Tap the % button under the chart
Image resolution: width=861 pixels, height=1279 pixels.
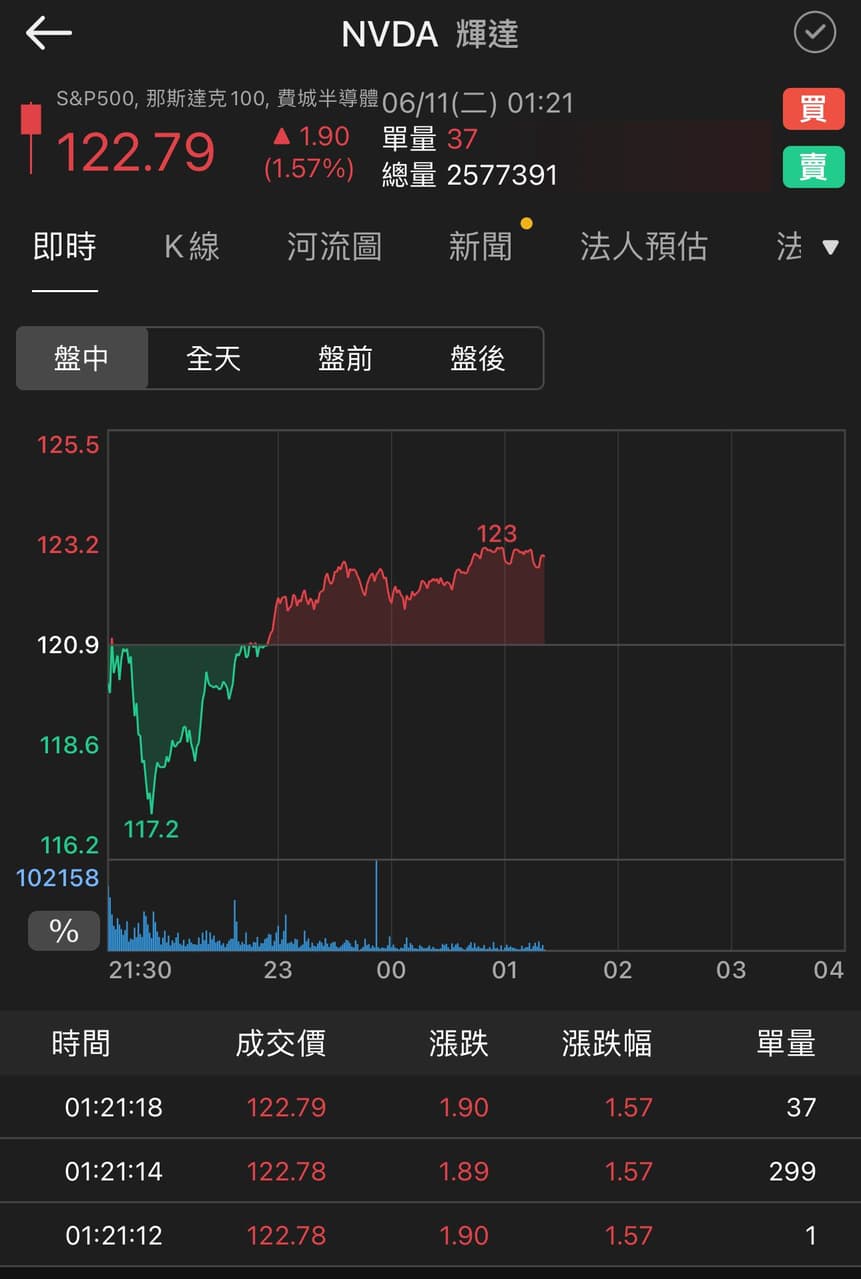pyautogui.click(x=63, y=931)
